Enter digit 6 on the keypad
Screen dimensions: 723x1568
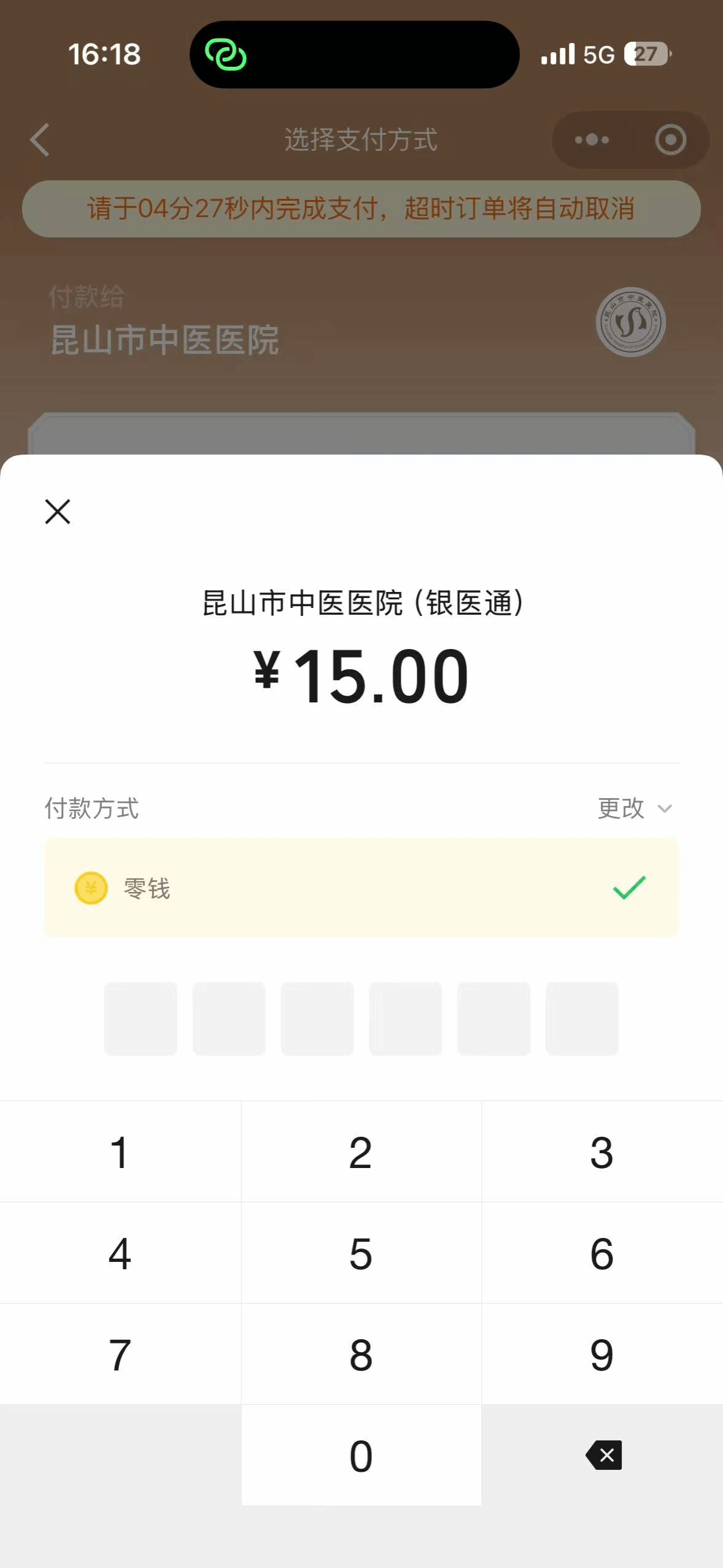601,1253
